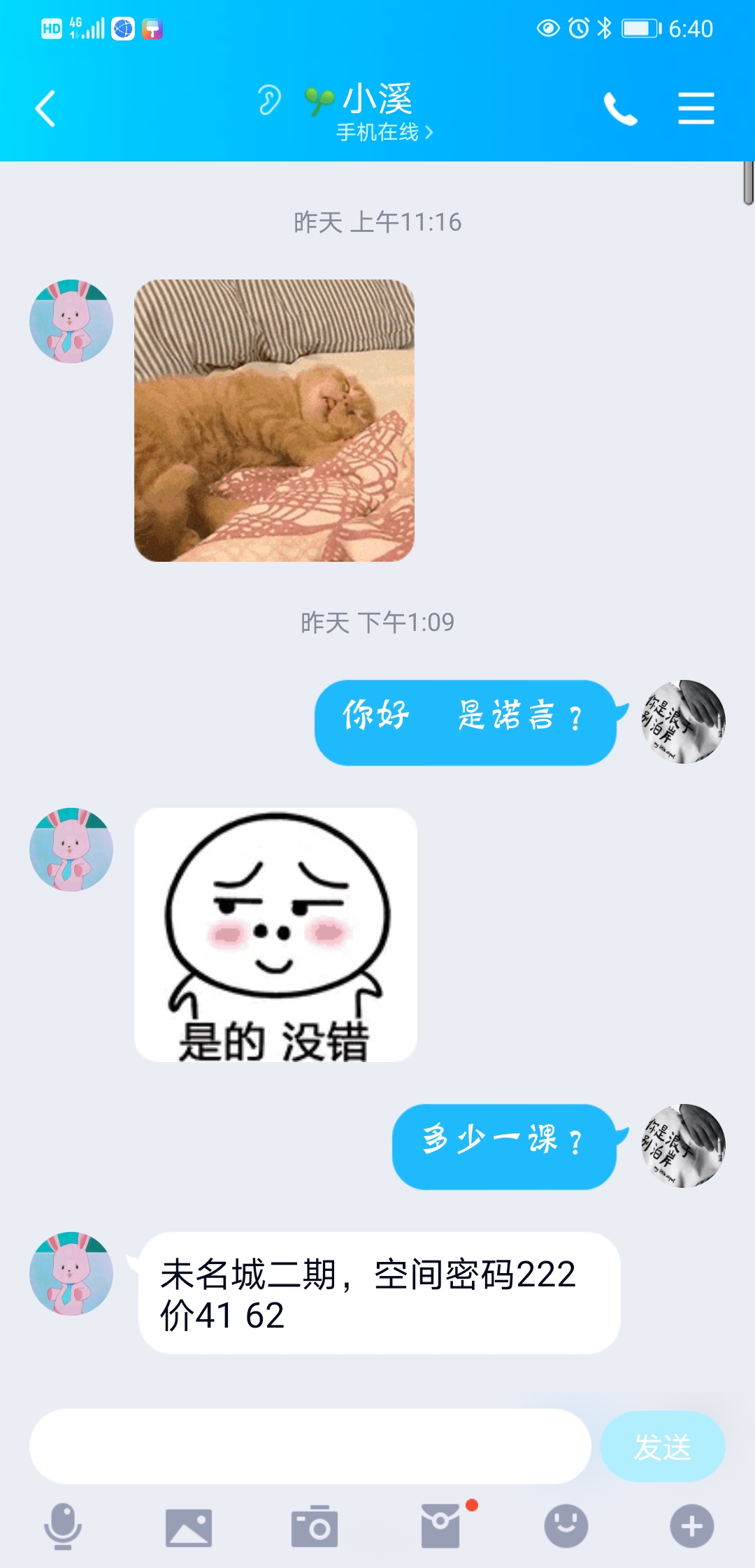Tap the earpiece audio mode icon
The width and height of the screenshot is (755, 1568).
pos(268,101)
